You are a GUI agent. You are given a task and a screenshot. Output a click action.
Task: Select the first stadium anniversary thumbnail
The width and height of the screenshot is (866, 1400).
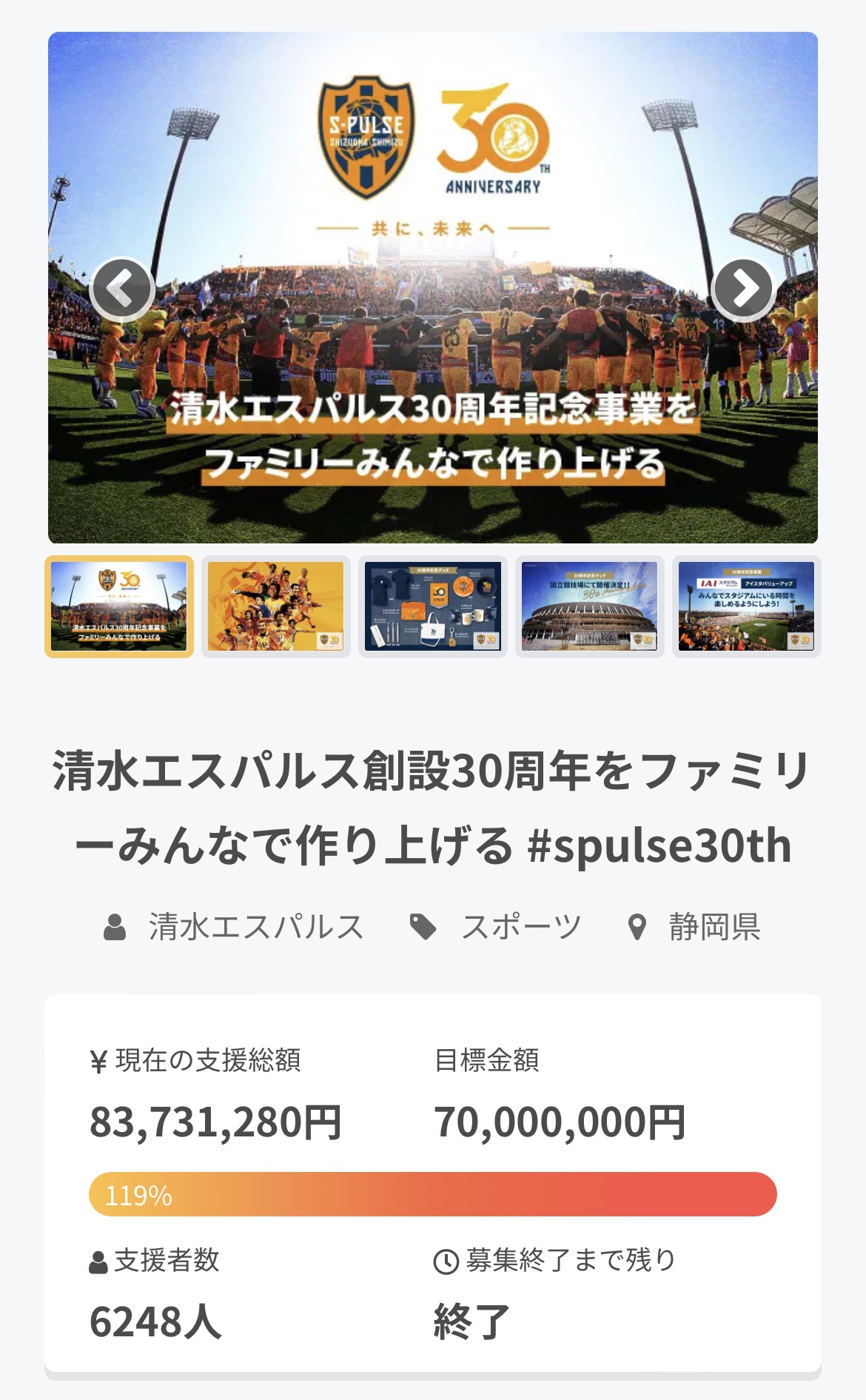pos(119,606)
